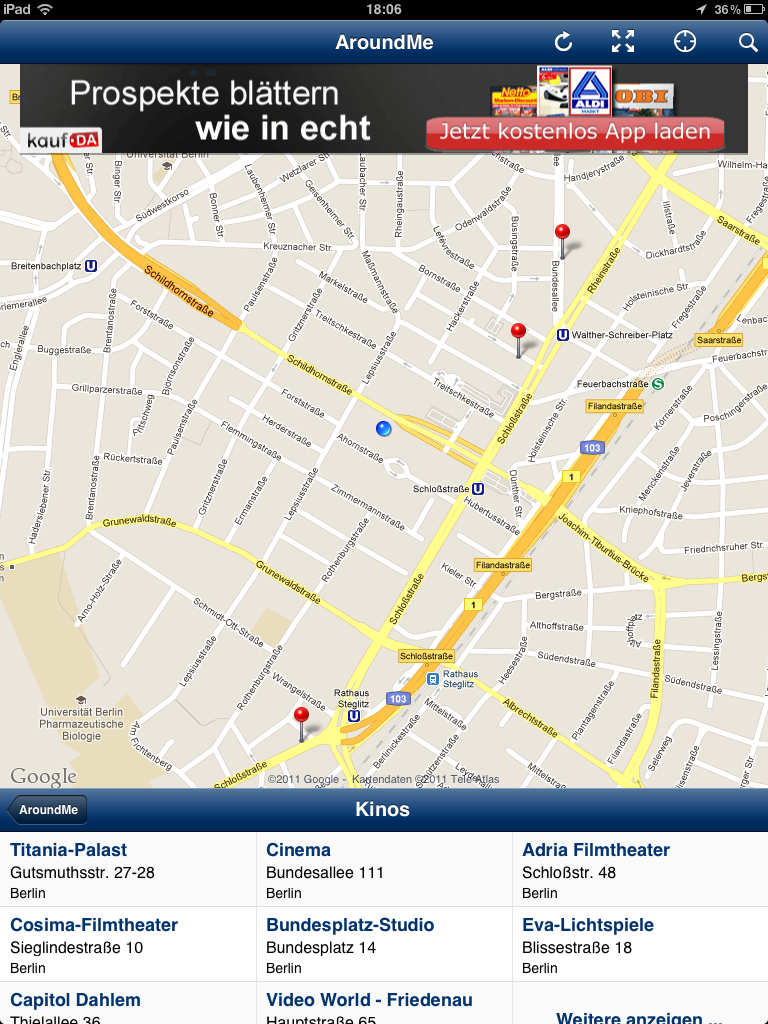Select Capitol Dahlem cinema
The height and width of the screenshot is (1024, 768).
(x=128, y=1004)
